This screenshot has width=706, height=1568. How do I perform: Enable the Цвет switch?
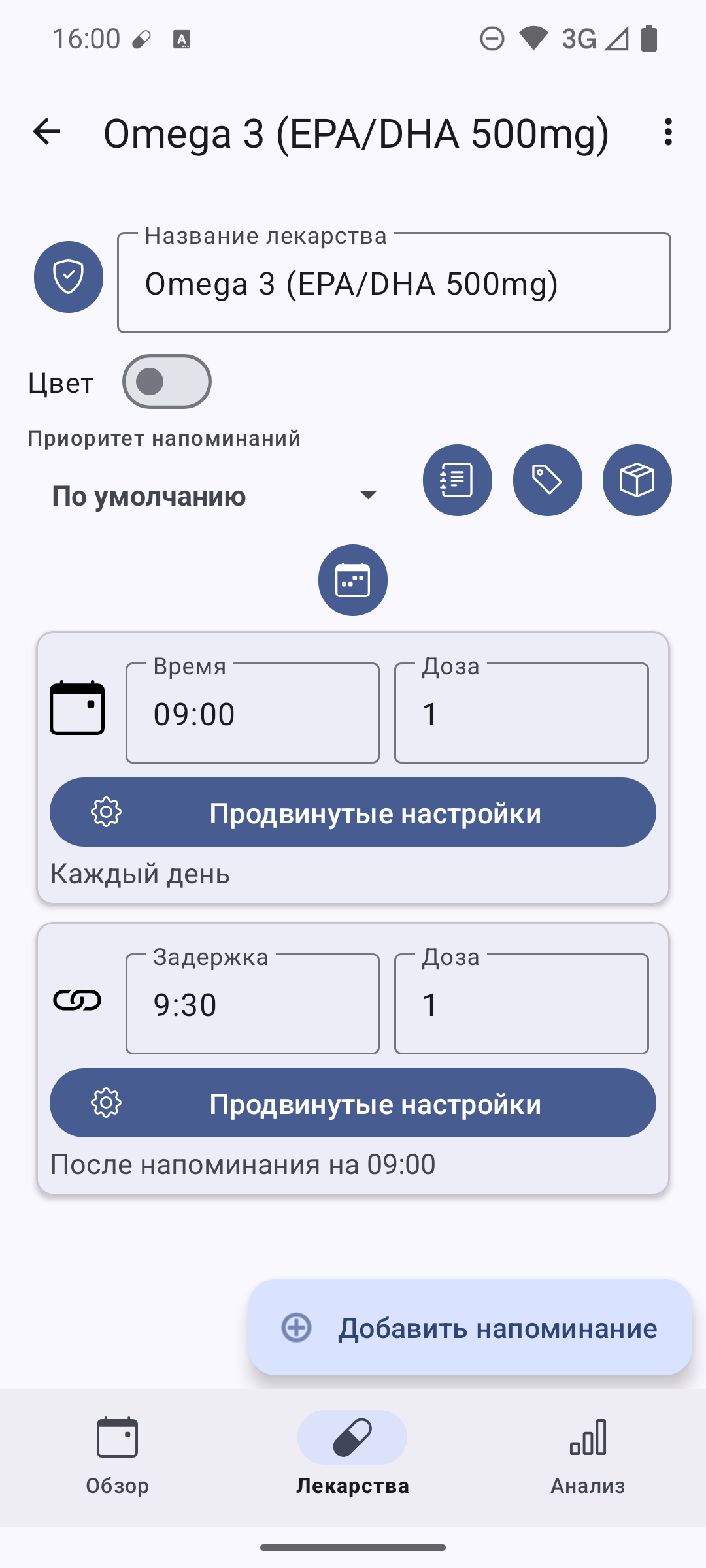click(167, 382)
